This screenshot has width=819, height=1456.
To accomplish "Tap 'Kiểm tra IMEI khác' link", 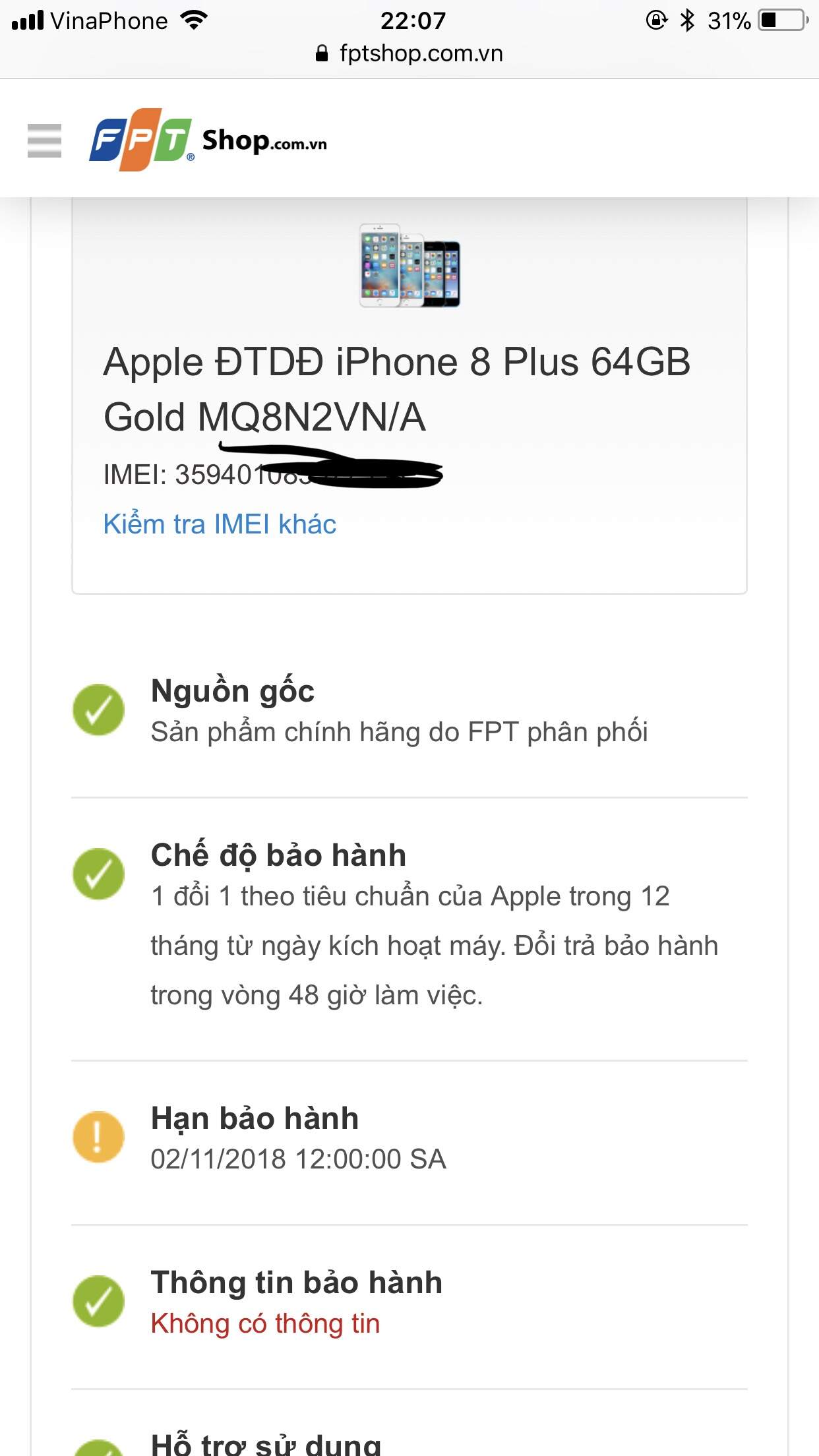I will (220, 524).
